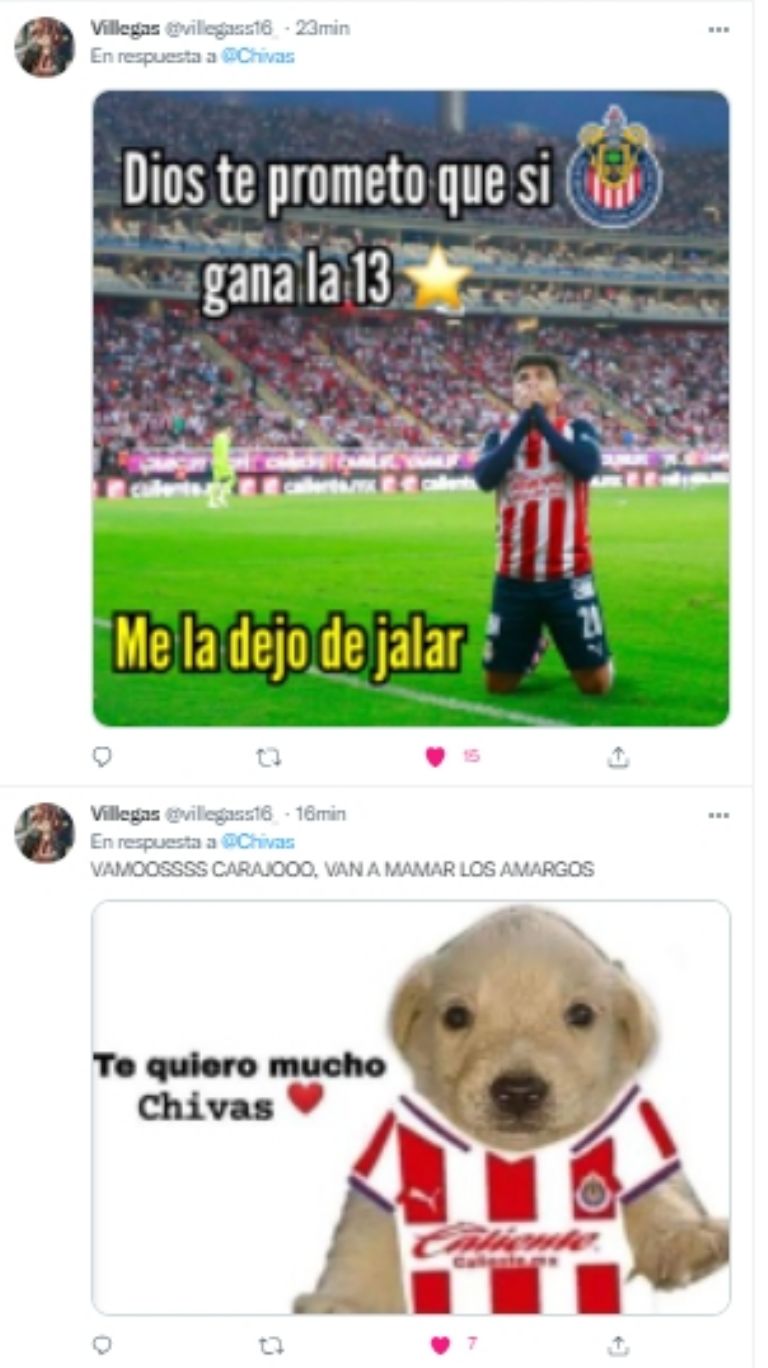Open Villegas profile name on the 16min tweet
The width and height of the screenshot is (768, 1368).
[124, 814]
